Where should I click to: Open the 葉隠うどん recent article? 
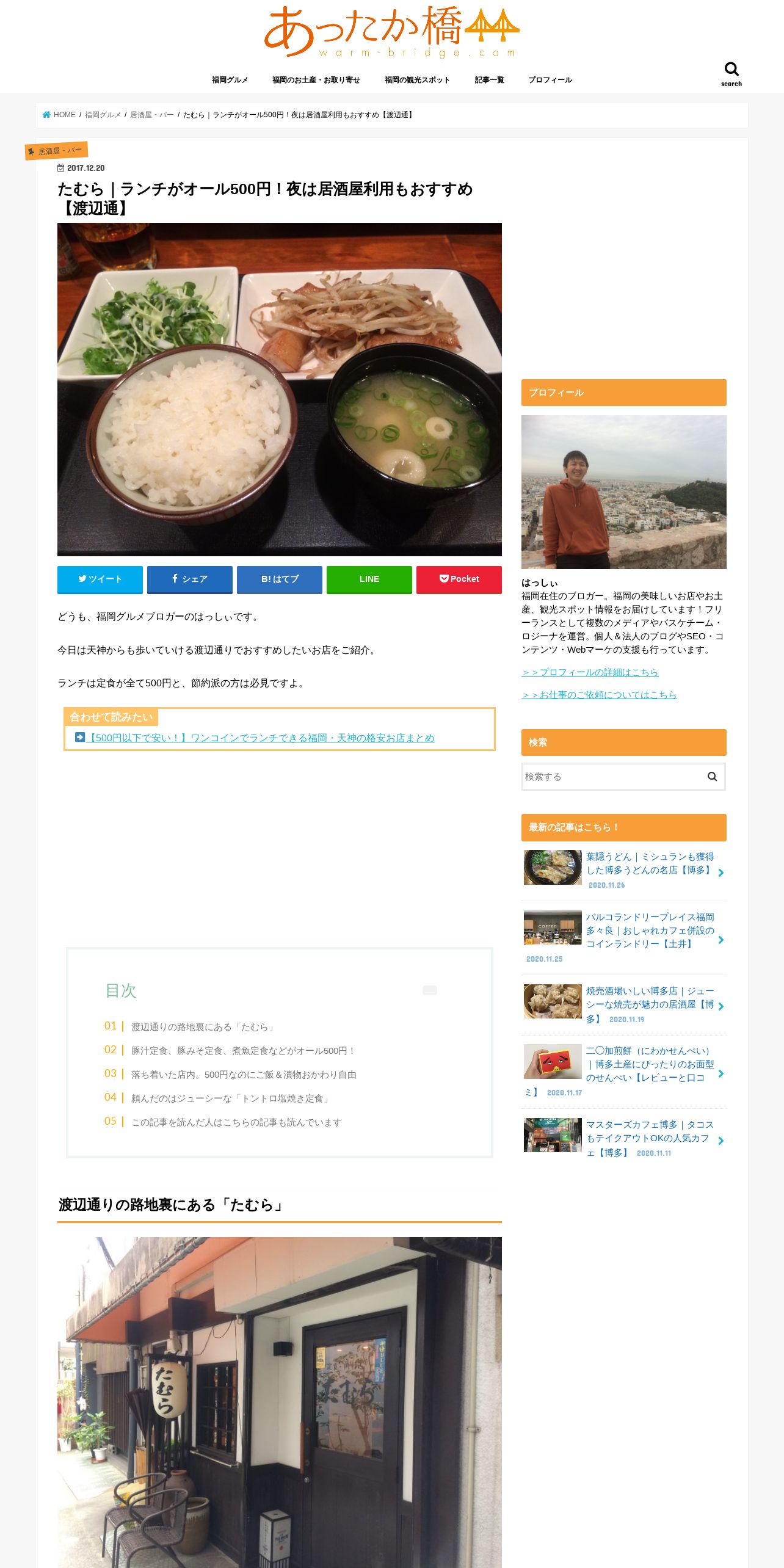coord(649,863)
